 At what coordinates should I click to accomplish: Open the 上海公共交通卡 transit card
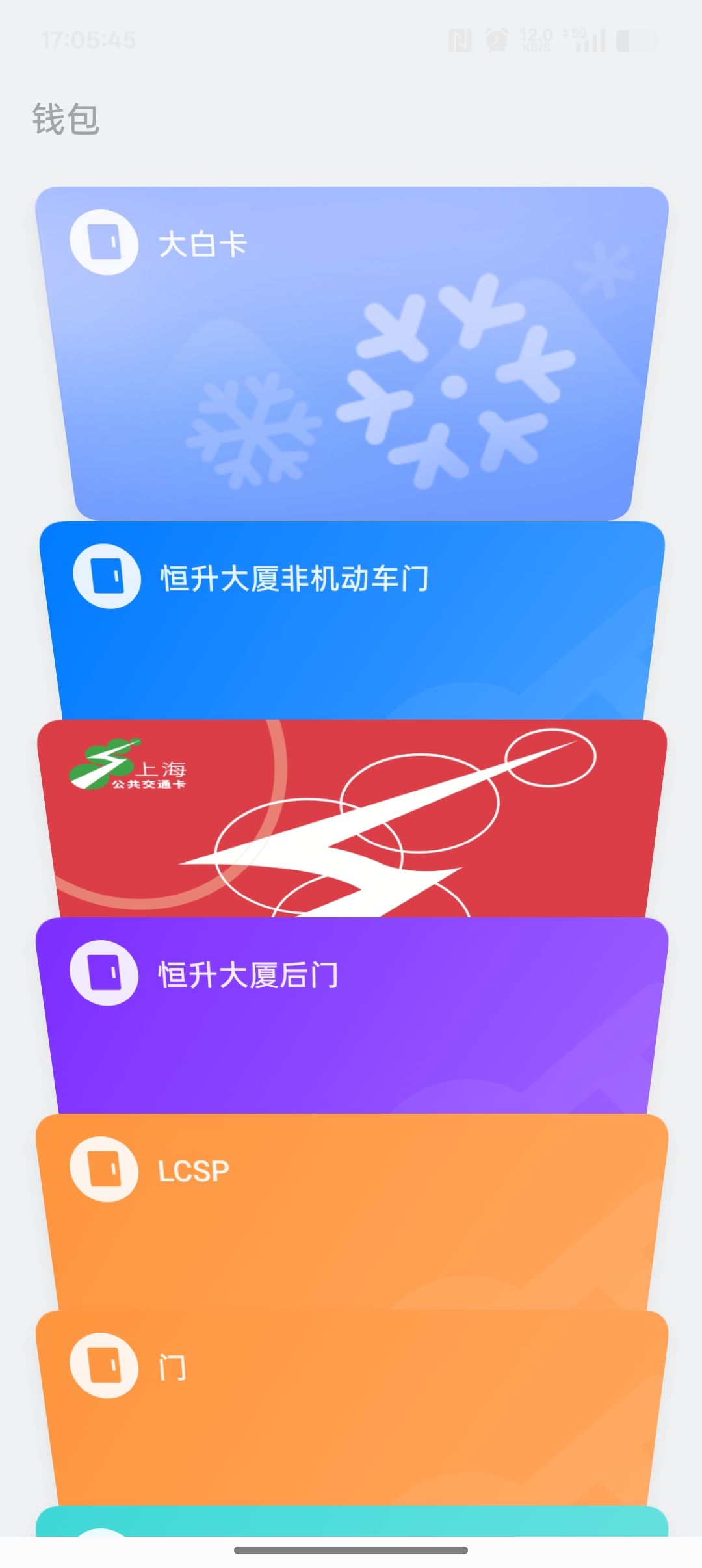pyautogui.click(x=351, y=819)
